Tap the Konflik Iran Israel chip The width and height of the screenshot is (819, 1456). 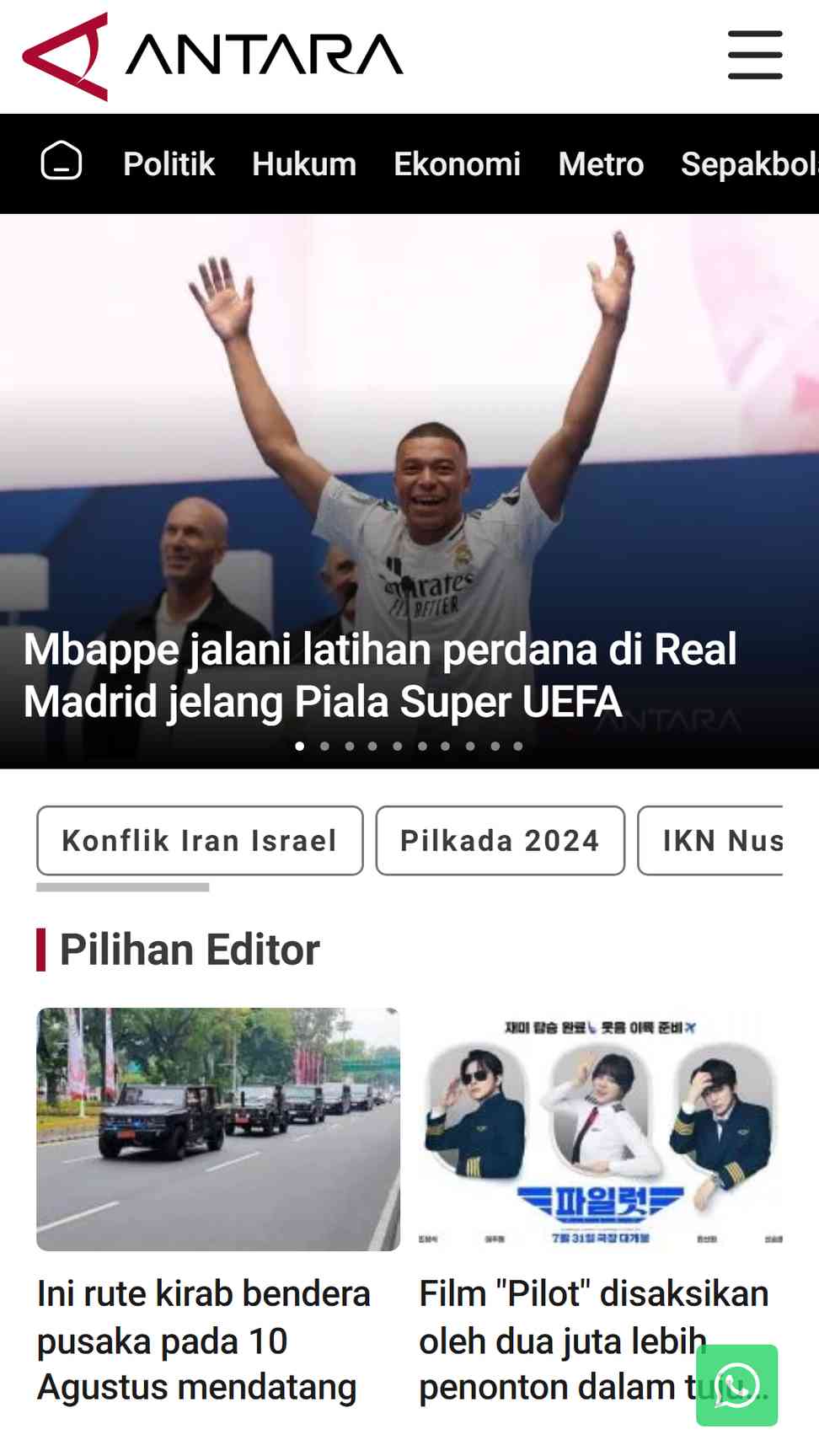[x=200, y=840]
